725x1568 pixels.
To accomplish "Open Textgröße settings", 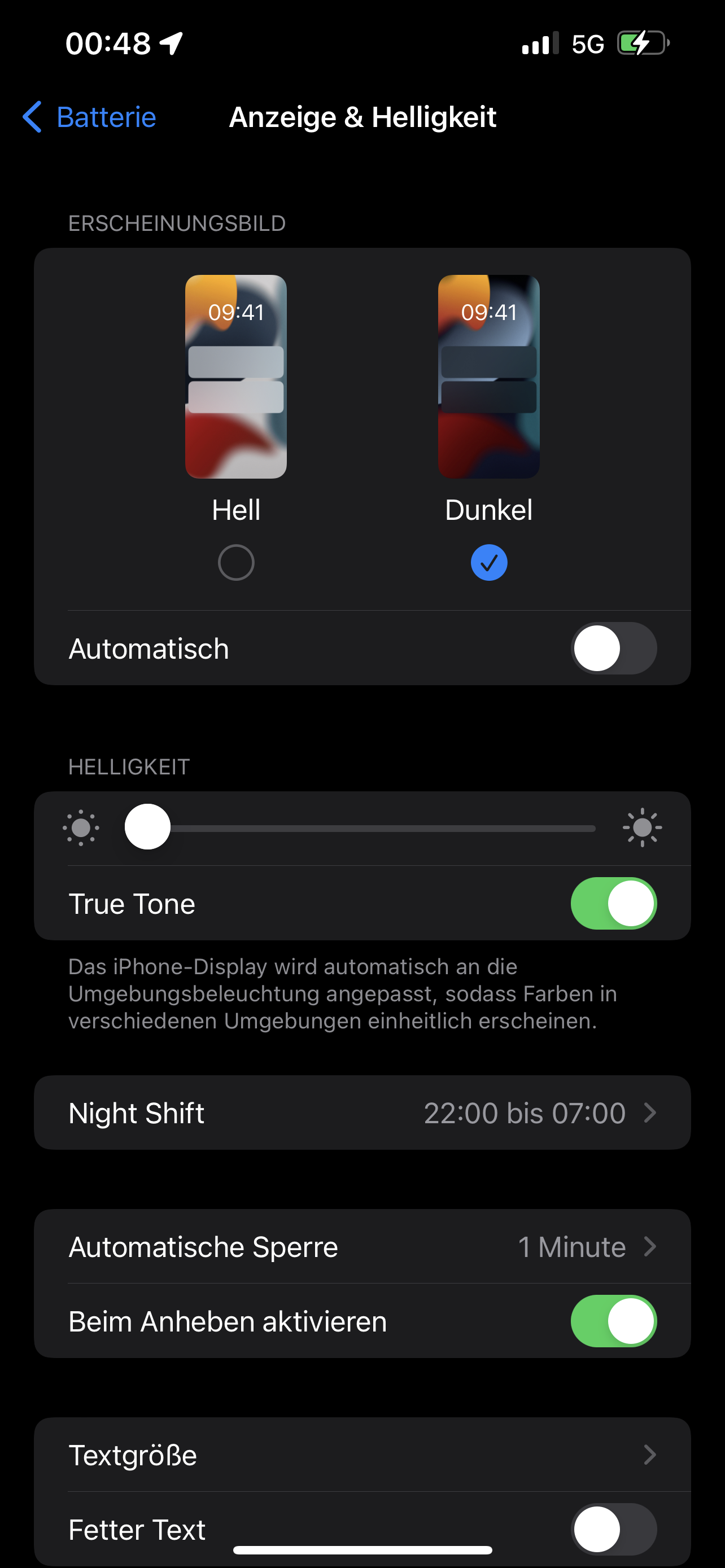I will pos(362,1455).
